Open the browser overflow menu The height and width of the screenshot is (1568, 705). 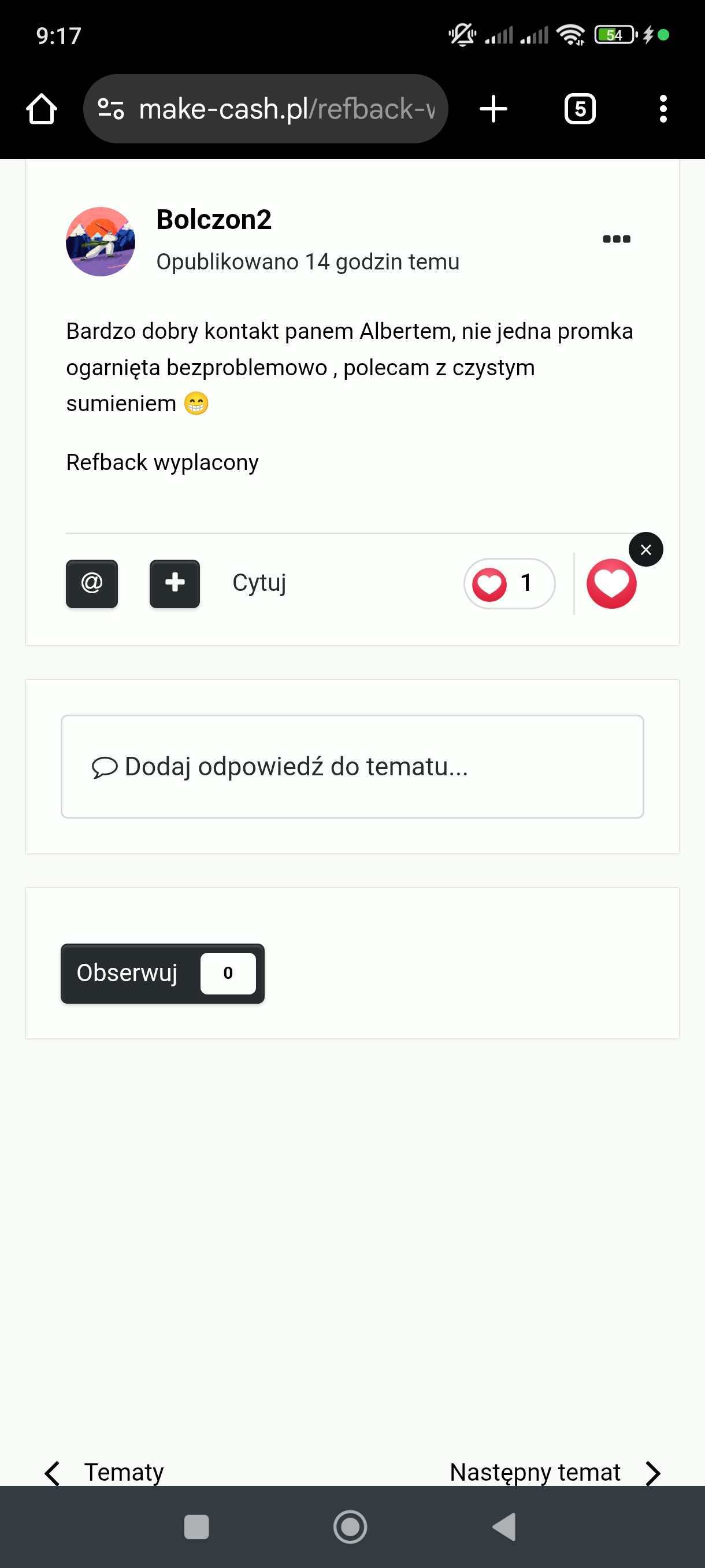(x=663, y=109)
